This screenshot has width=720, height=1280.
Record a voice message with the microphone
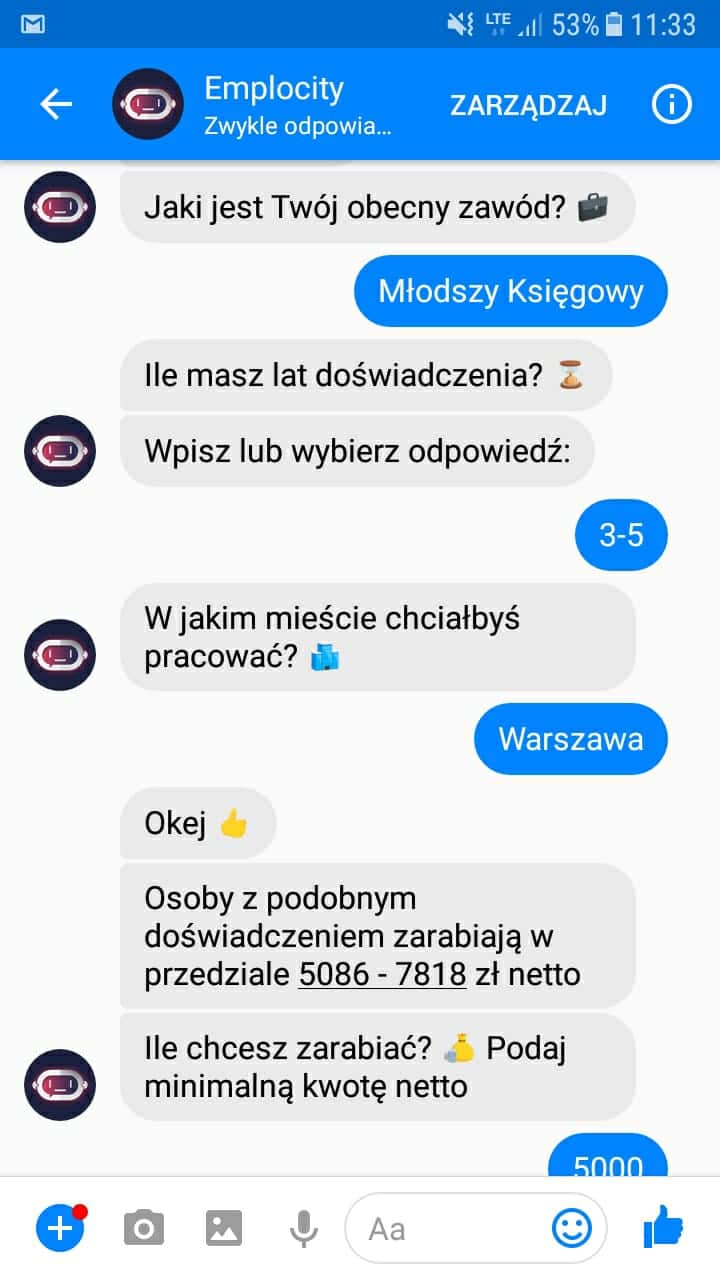[x=304, y=1227]
